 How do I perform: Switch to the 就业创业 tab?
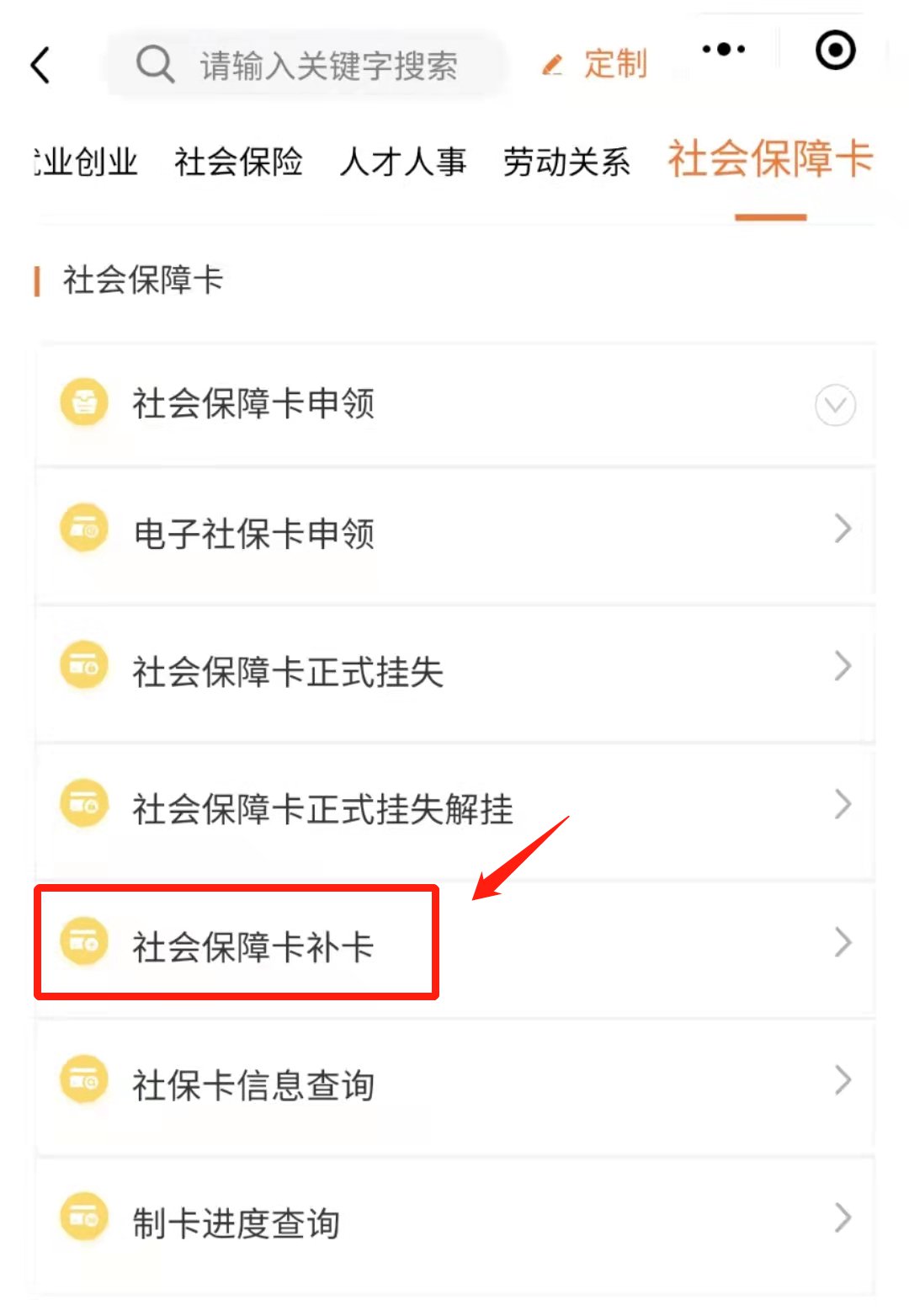click(86, 162)
